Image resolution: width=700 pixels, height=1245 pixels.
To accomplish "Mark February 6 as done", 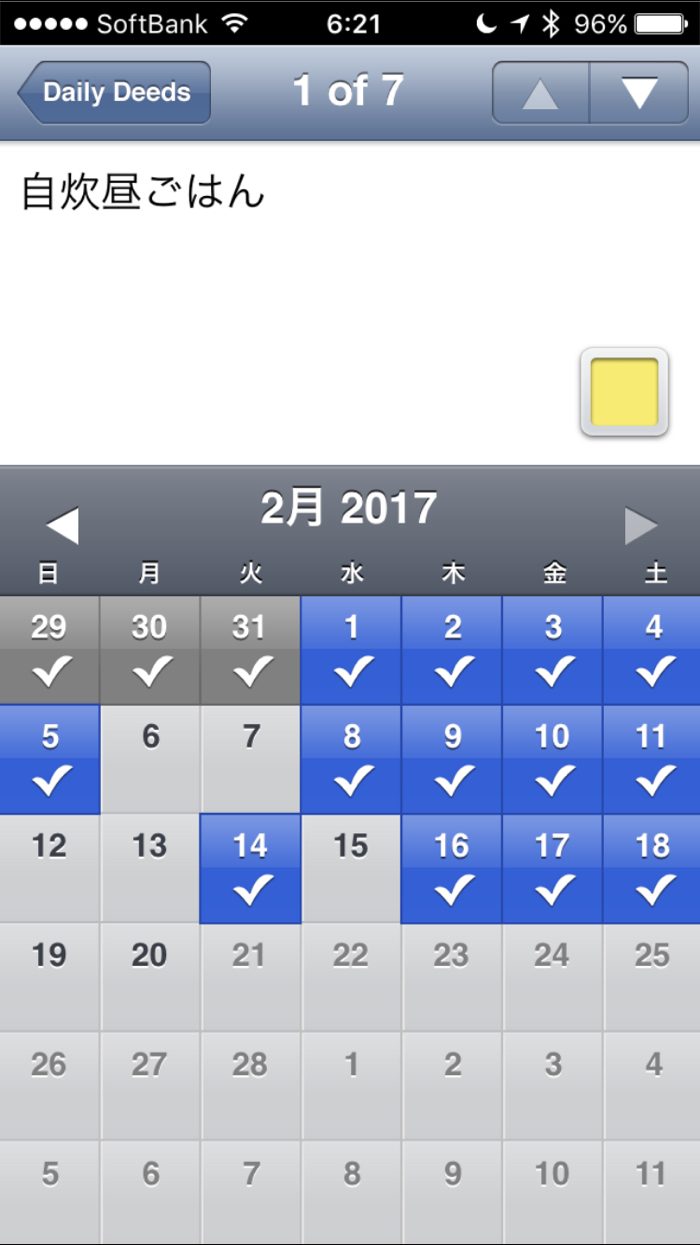I will 150,759.
